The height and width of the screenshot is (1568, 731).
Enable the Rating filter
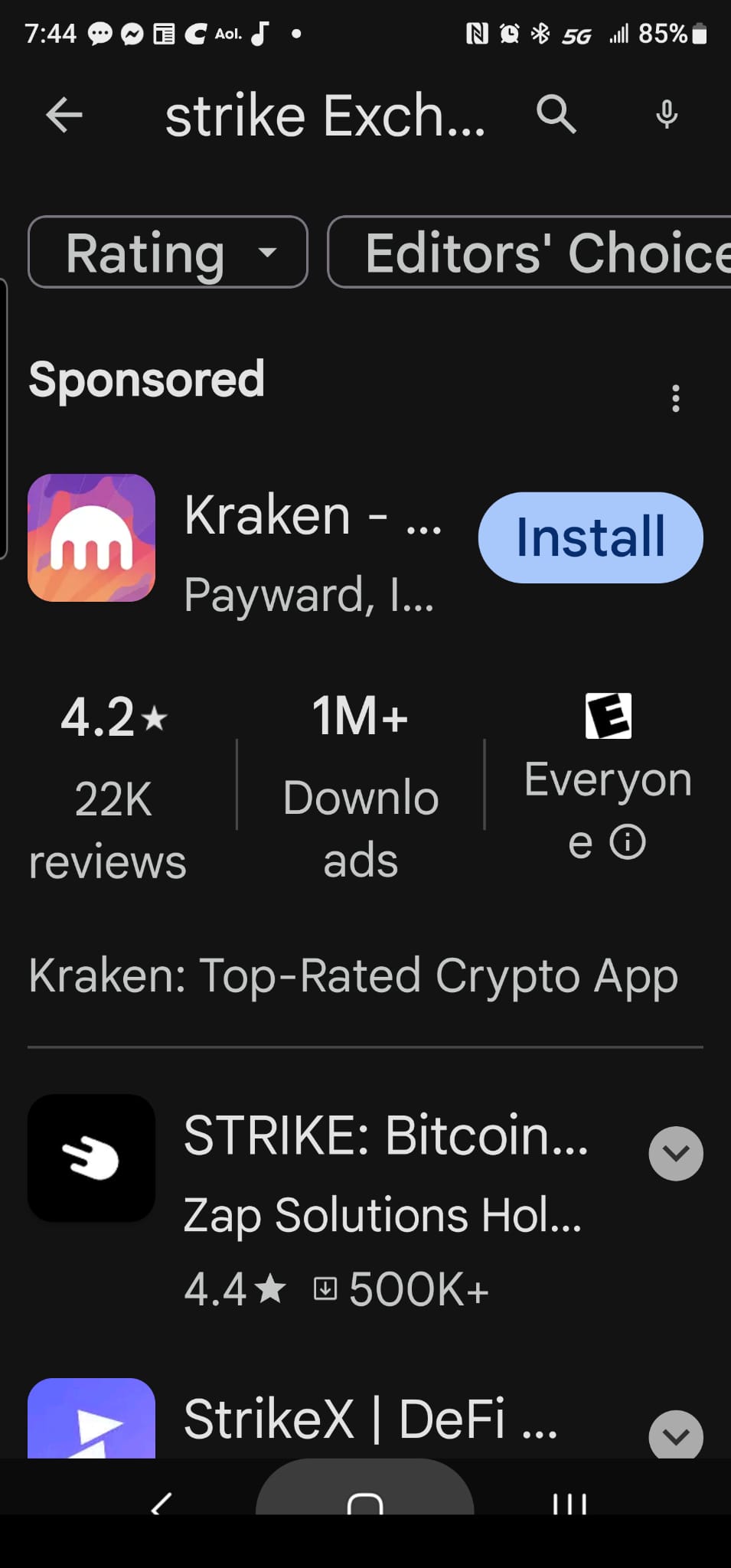(167, 253)
